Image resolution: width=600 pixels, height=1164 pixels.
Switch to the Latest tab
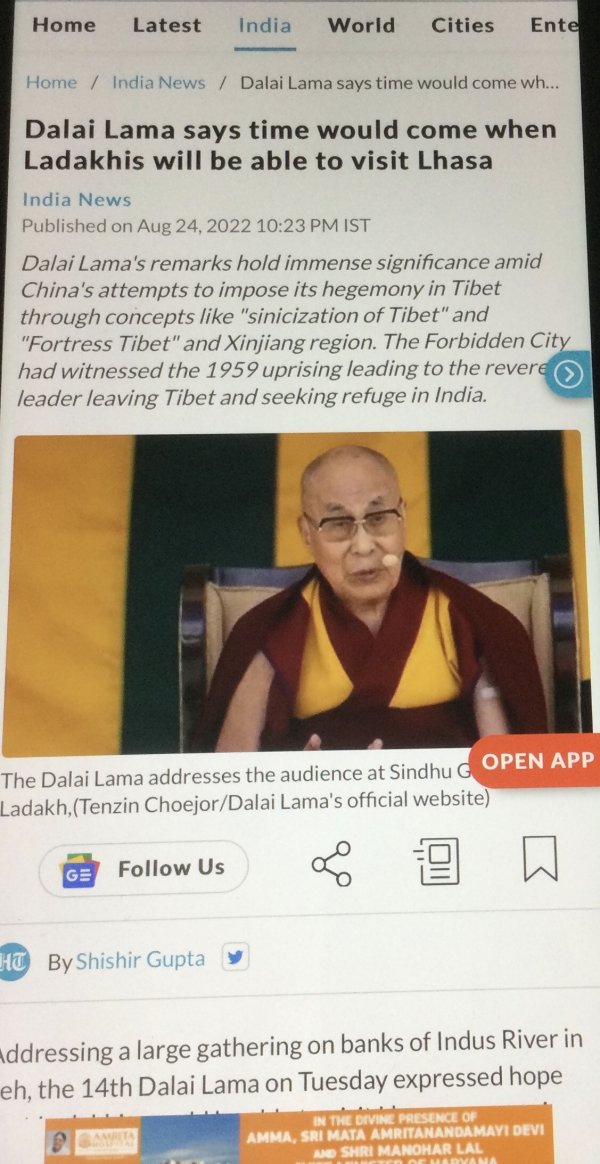[x=166, y=25]
